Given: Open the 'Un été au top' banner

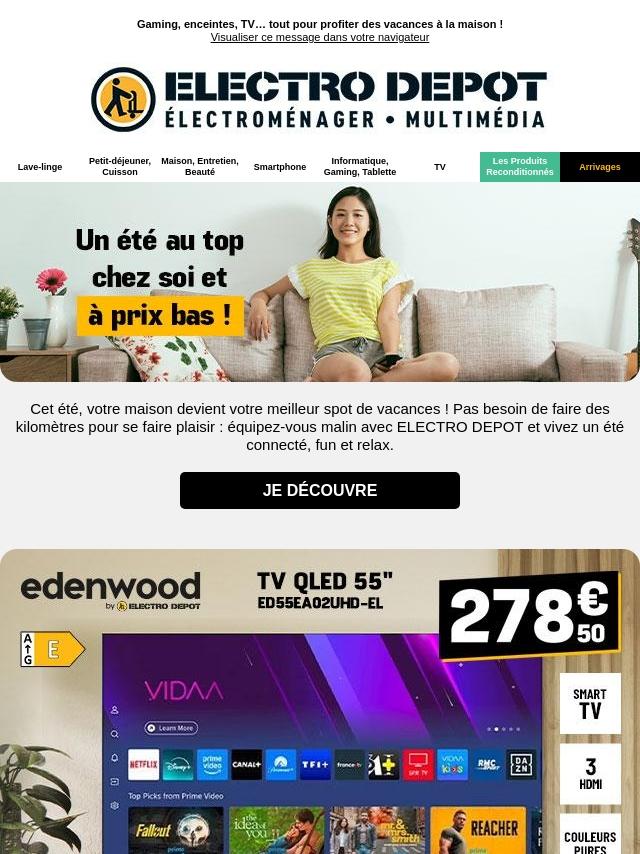Looking at the screenshot, I should (x=320, y=282).
